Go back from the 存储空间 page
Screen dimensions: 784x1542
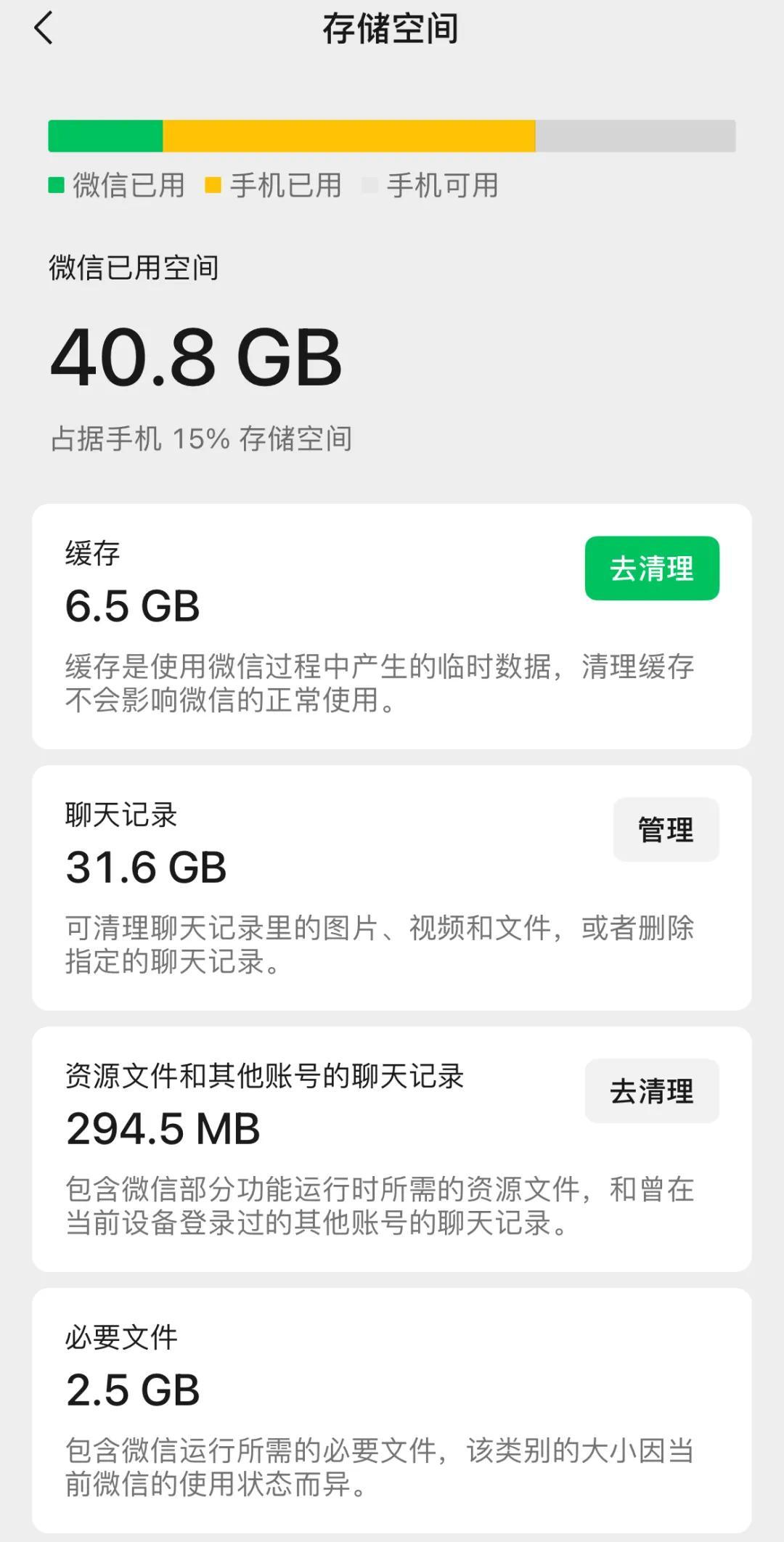tap(44, 29)
